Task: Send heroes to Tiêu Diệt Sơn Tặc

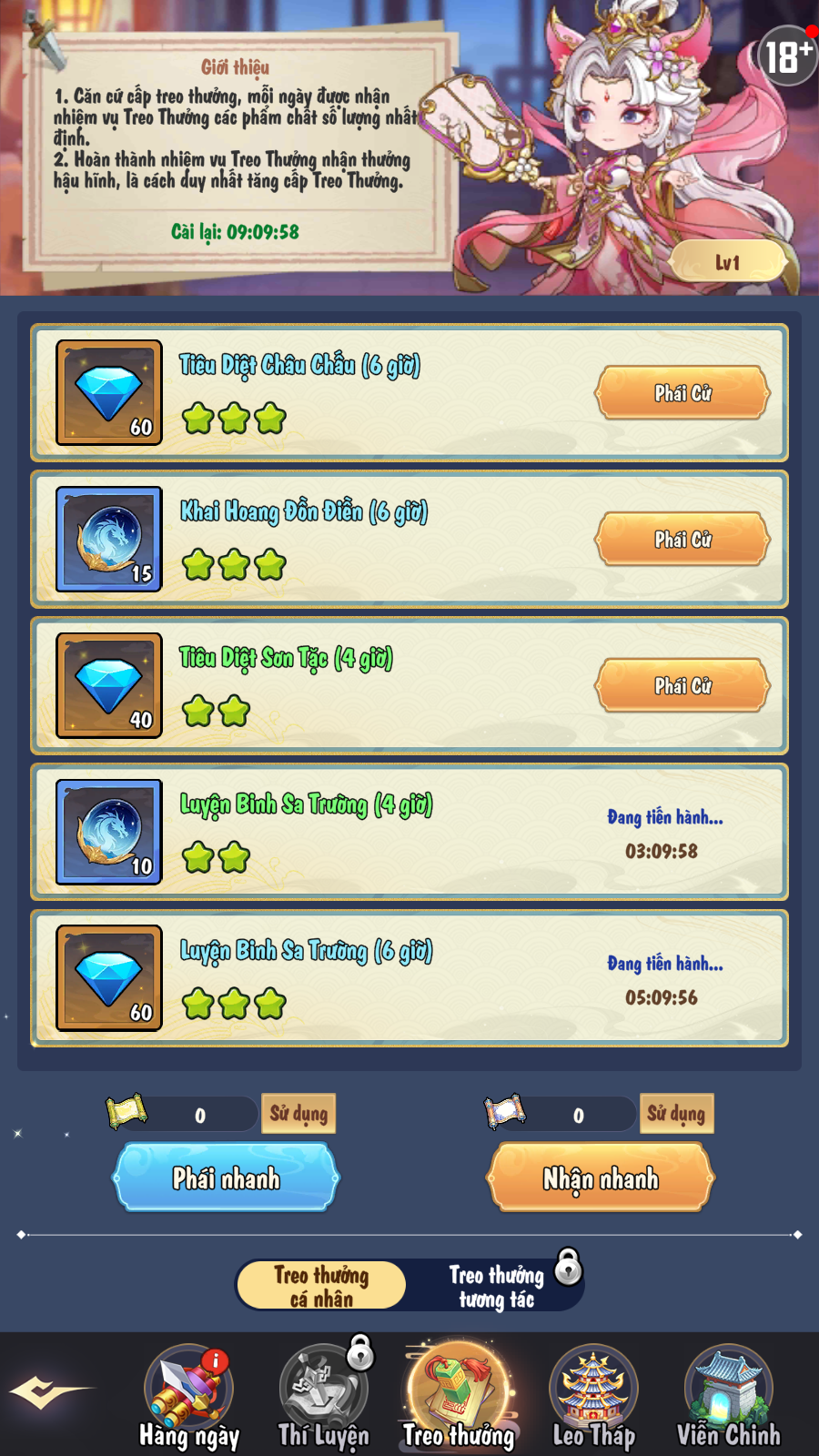Action: (x=682, y=686)
